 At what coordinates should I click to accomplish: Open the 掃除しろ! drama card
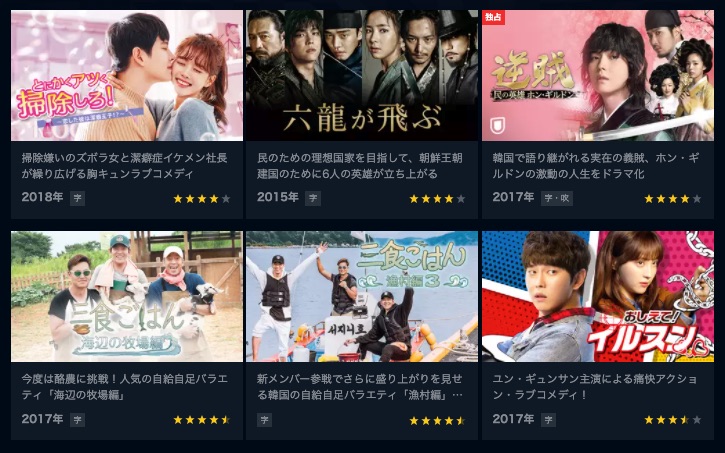tap(127, 76)
